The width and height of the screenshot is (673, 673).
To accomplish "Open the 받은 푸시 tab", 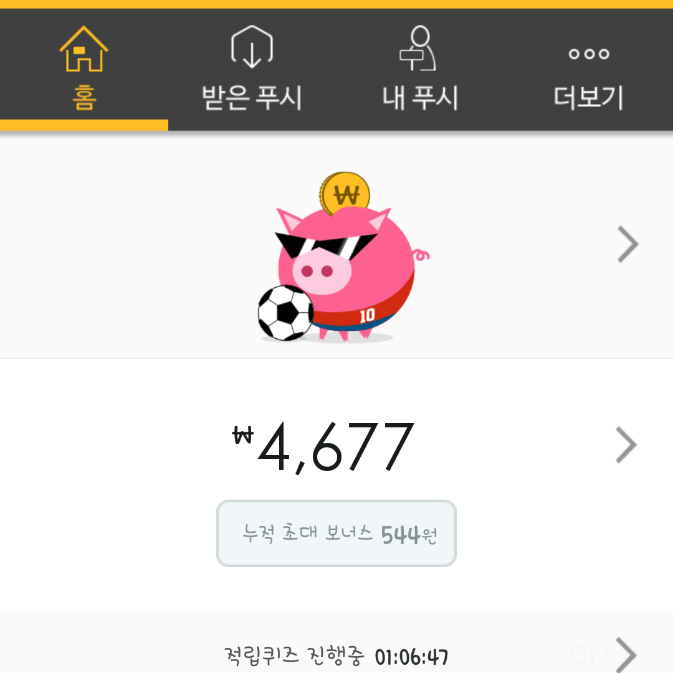I will click(x=251, y=70).
